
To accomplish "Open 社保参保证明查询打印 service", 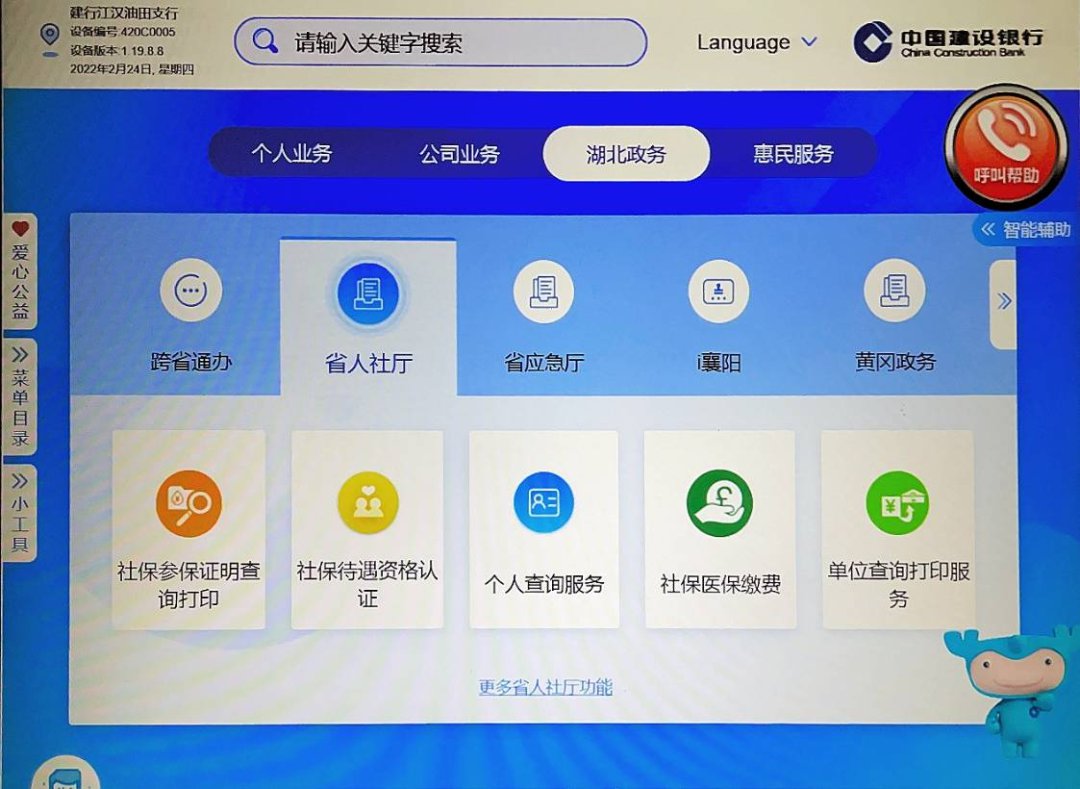I will 189,530.
